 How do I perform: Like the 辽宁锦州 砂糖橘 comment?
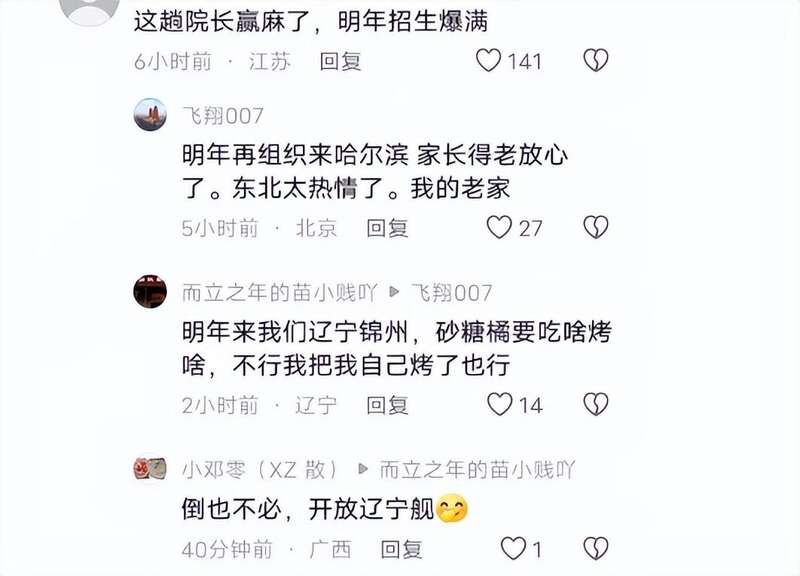click(499, 405)
